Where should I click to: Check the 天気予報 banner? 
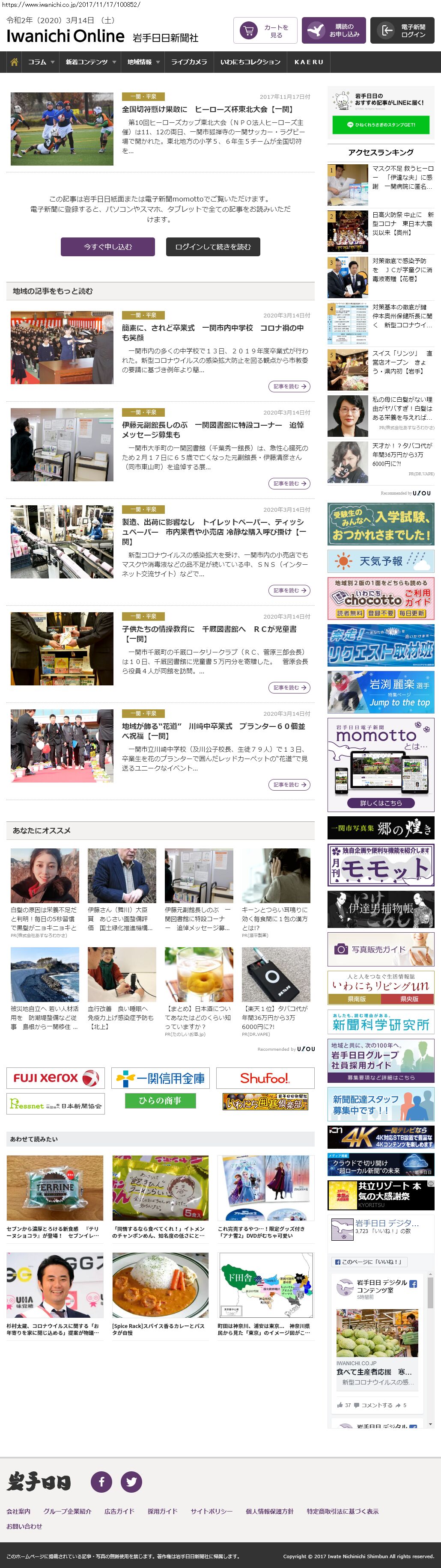tap(381, 561)
